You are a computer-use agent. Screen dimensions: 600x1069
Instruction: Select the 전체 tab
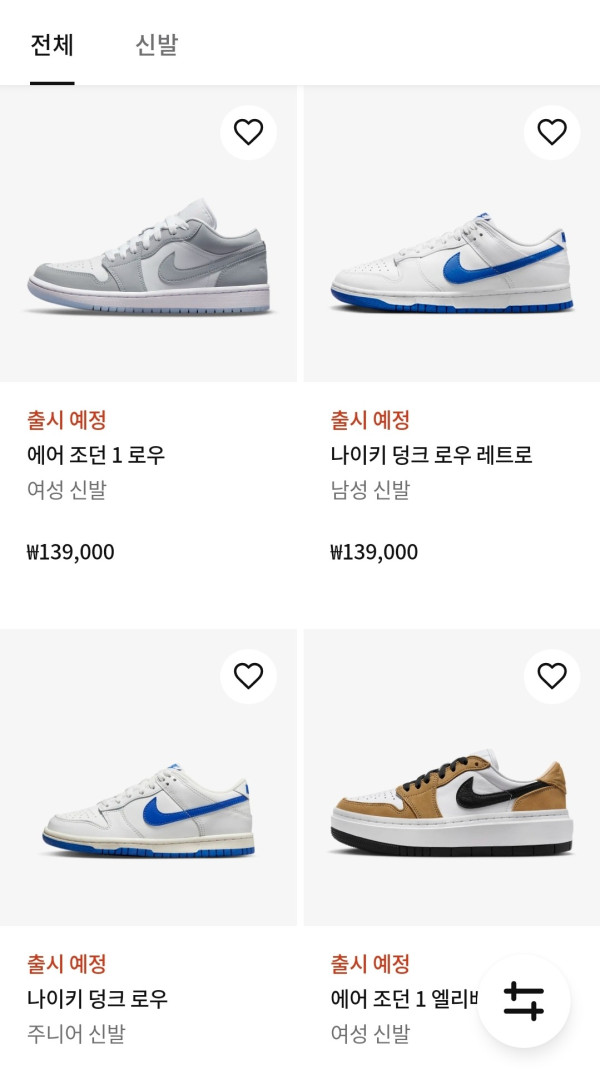click(52, 45)
